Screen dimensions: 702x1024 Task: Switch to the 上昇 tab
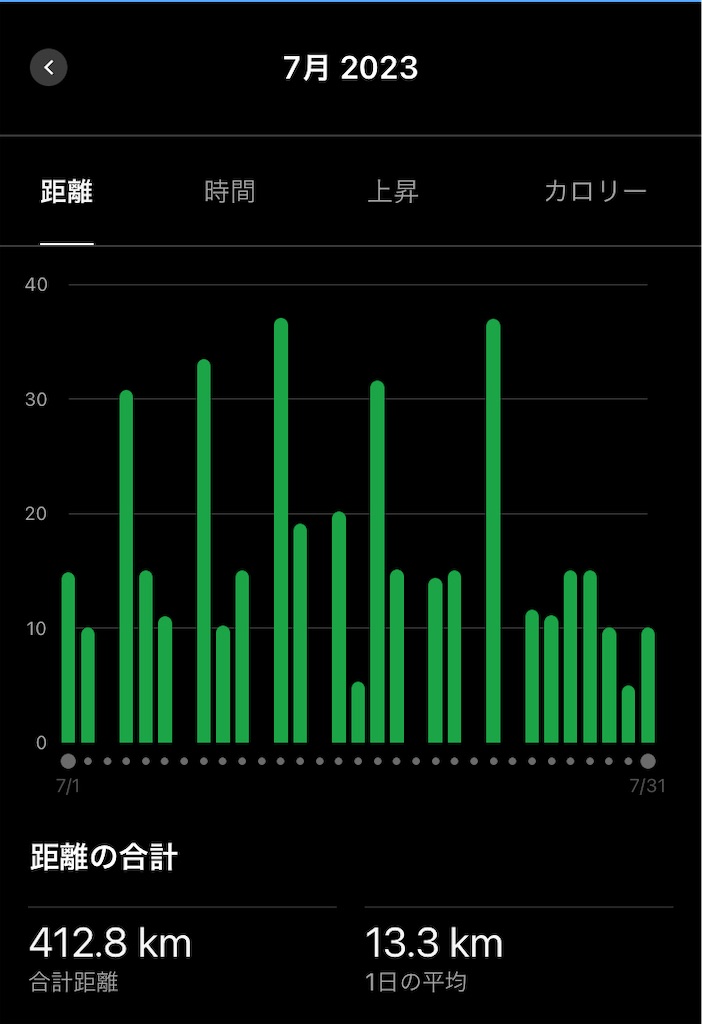393,191
